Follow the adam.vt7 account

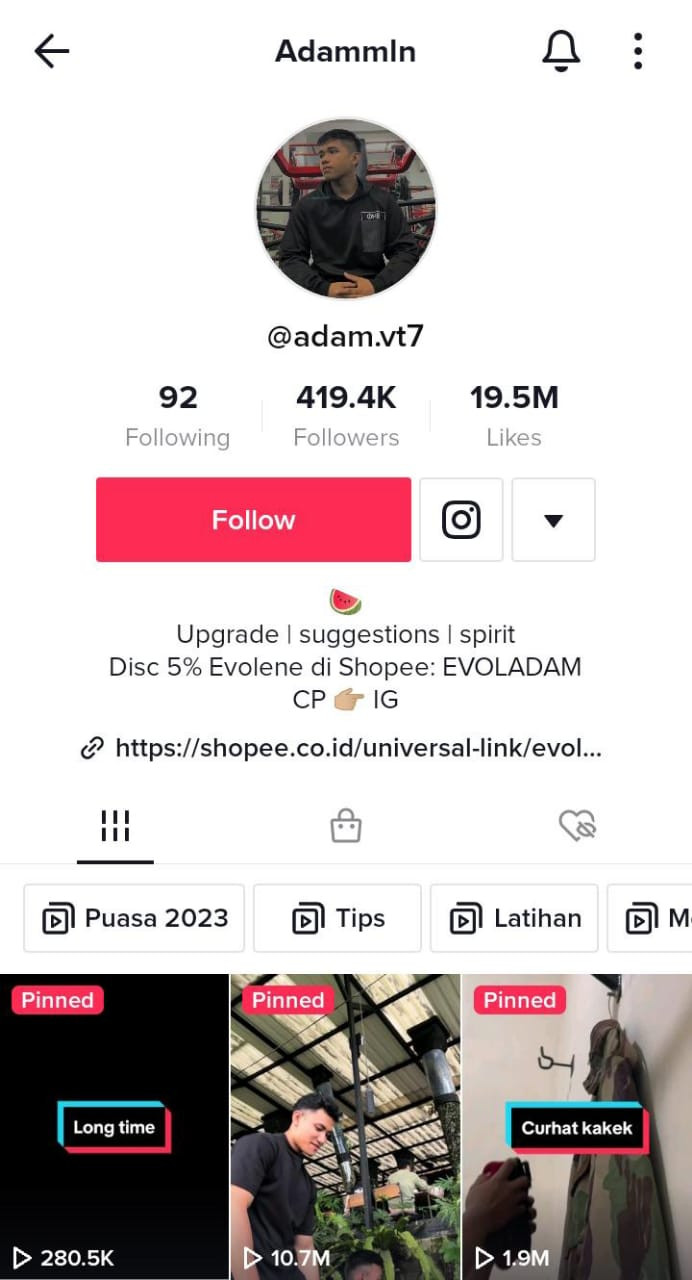253,520
